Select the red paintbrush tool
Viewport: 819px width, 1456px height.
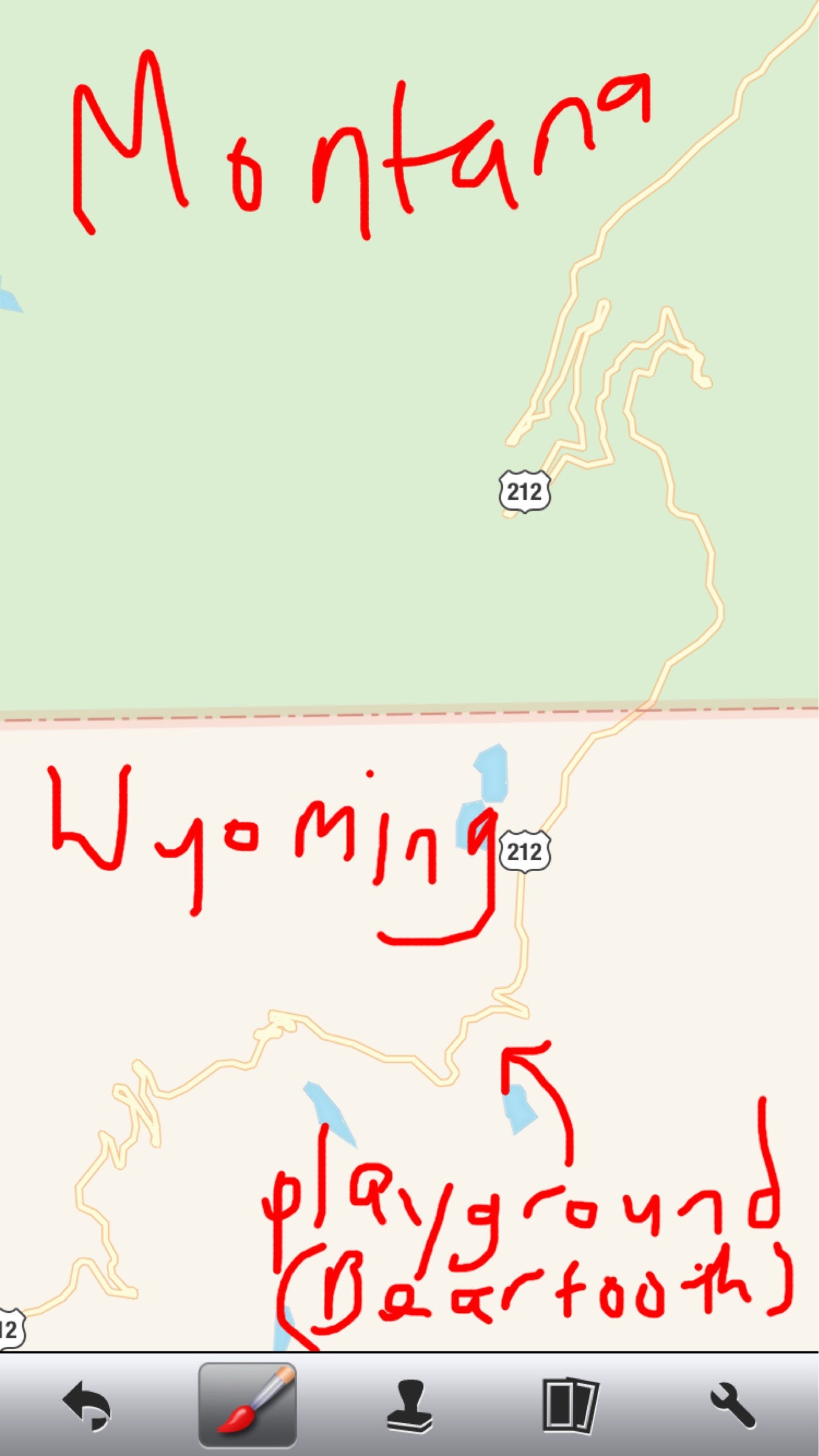click(248, 1405)
